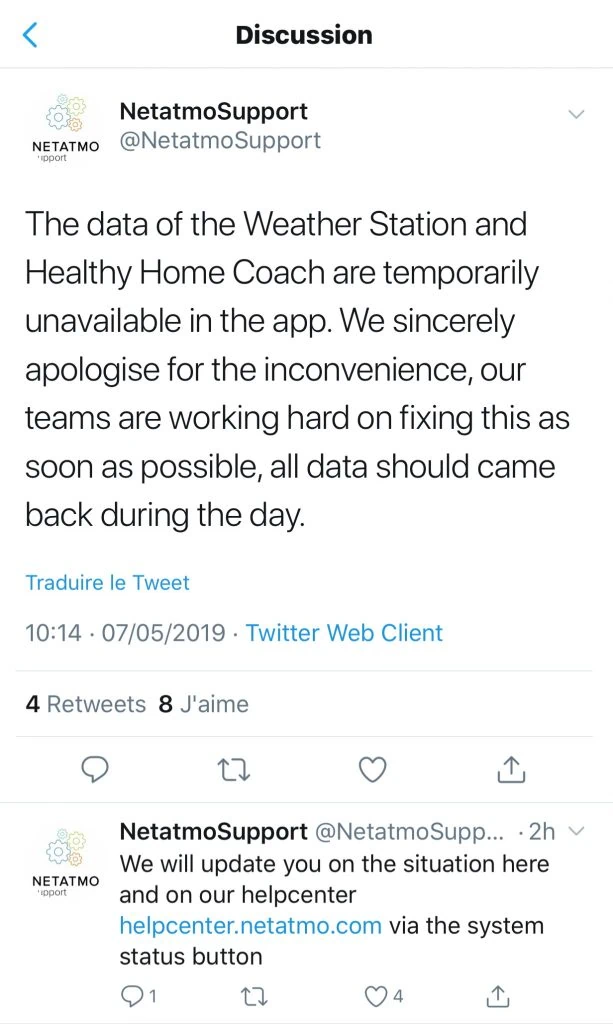
Task: Open the 2h reply tweet's dropdown chevron
Action: [576, 831]
